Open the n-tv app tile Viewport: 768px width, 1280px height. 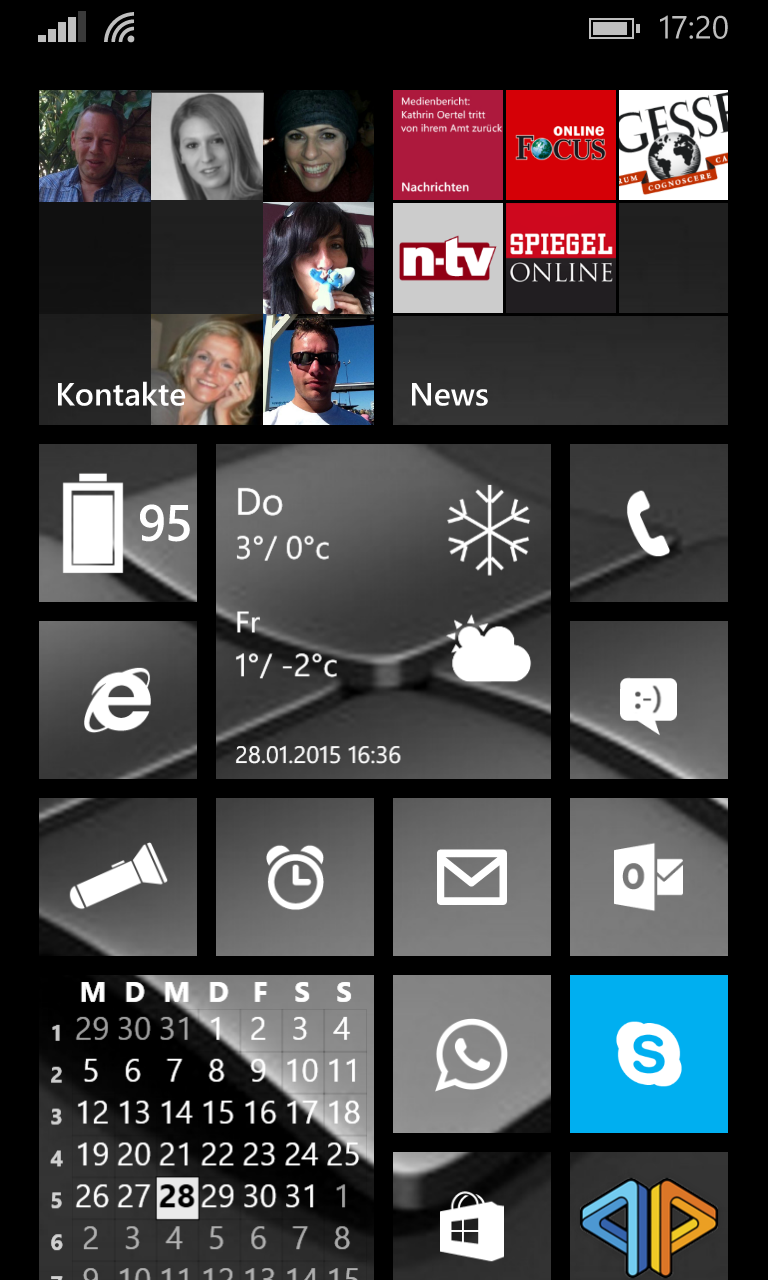[x=448, y=258]
